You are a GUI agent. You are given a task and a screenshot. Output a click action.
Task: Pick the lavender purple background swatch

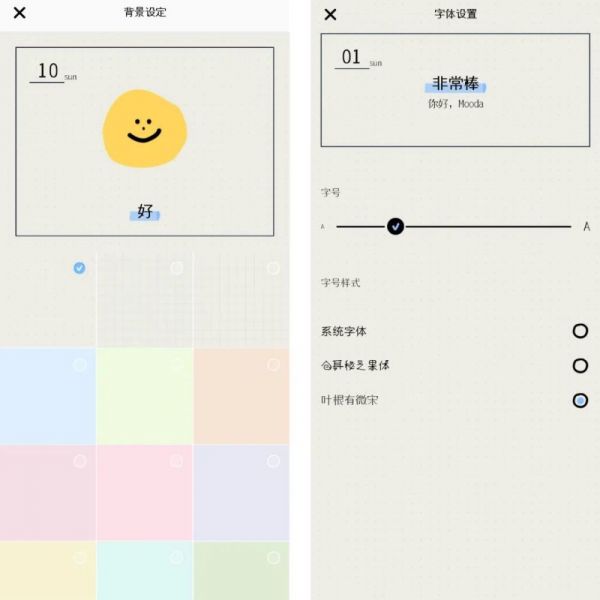pyautogui.click(x=241, y=492)
